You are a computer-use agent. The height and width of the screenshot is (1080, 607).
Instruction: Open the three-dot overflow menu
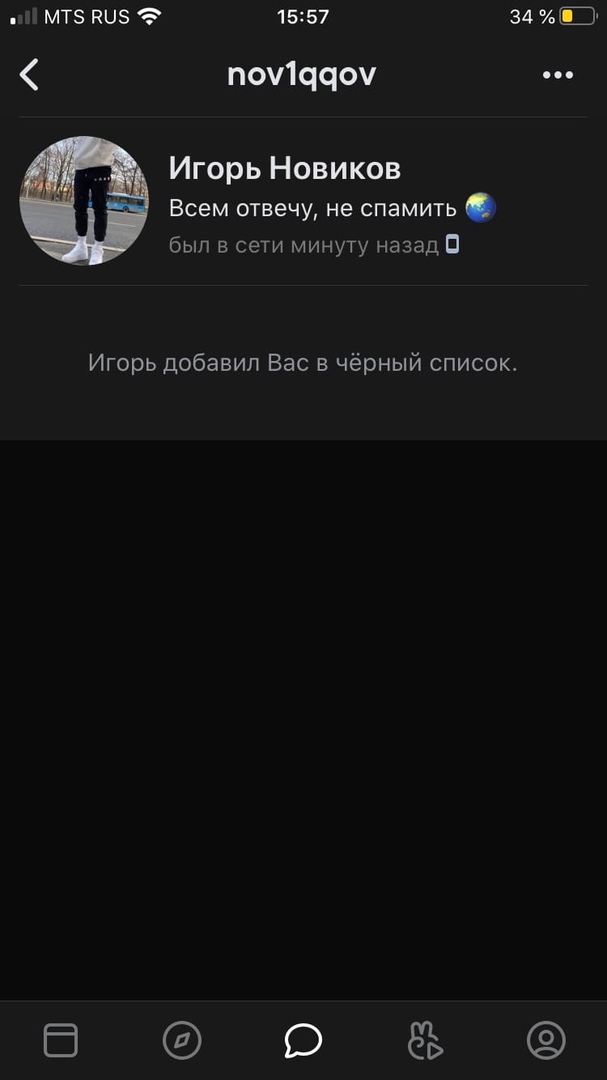[557, 74]
